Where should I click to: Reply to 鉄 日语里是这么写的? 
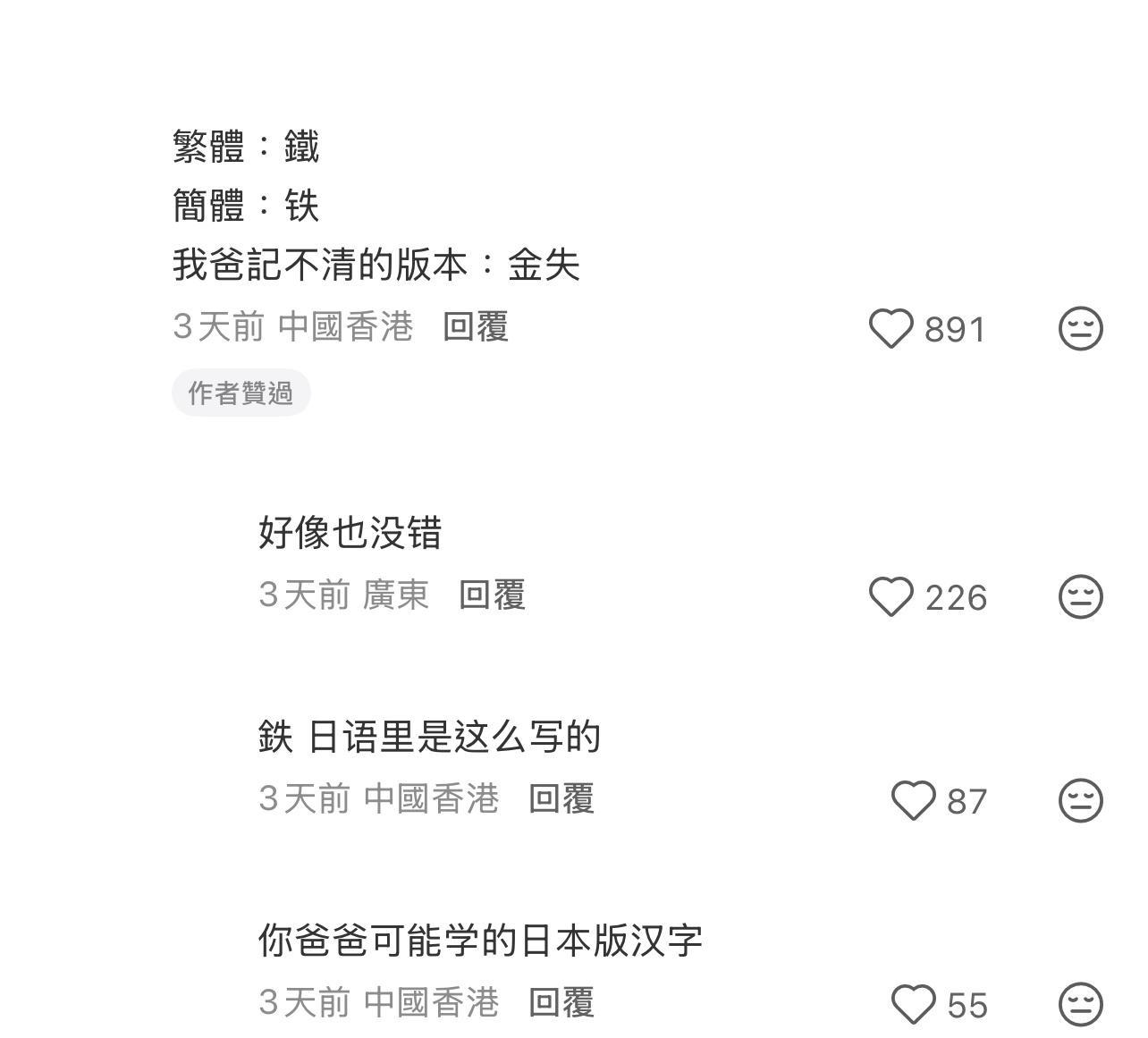(561, 799)
